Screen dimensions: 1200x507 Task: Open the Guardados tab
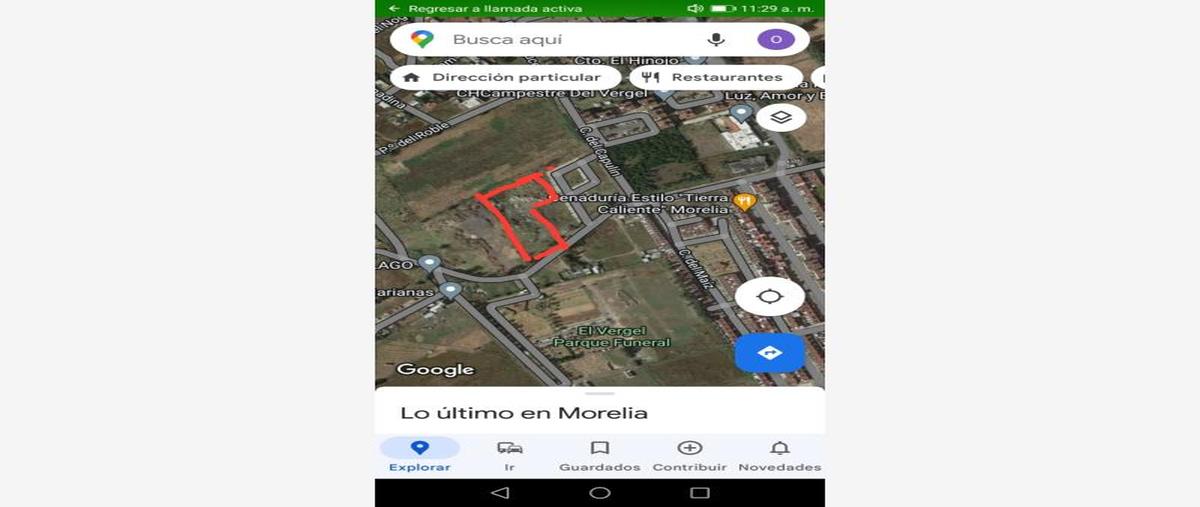click(x=600, y=455)
